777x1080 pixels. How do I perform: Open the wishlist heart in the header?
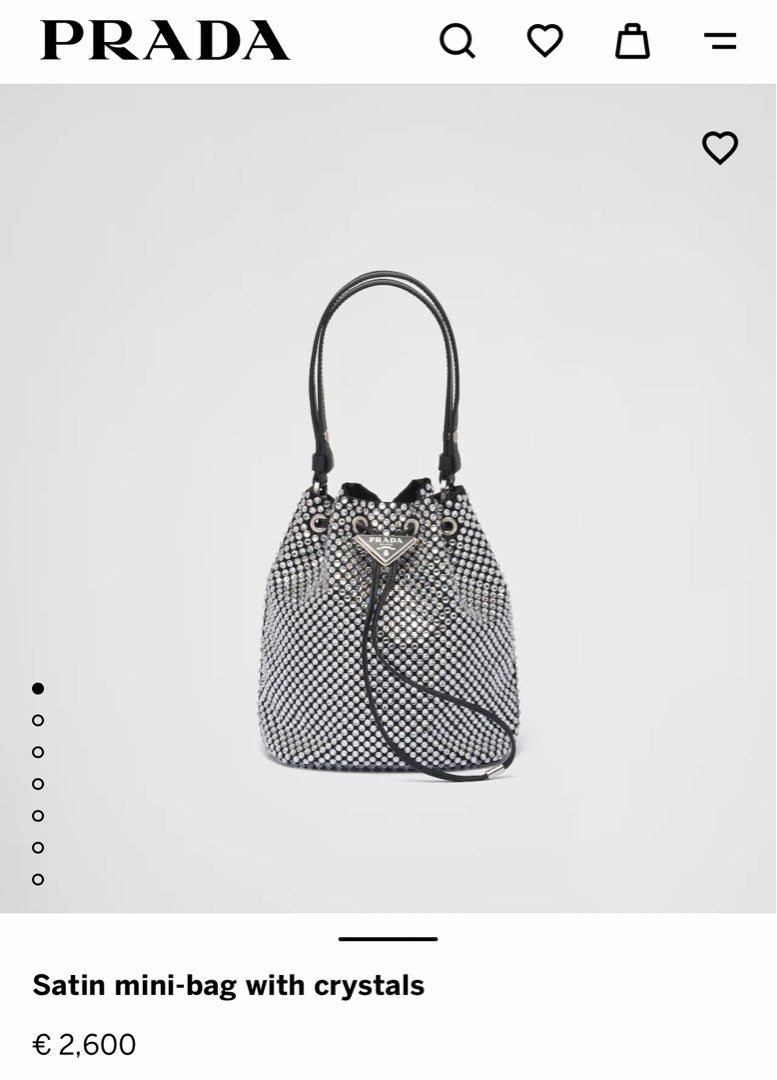coord(545,41)
